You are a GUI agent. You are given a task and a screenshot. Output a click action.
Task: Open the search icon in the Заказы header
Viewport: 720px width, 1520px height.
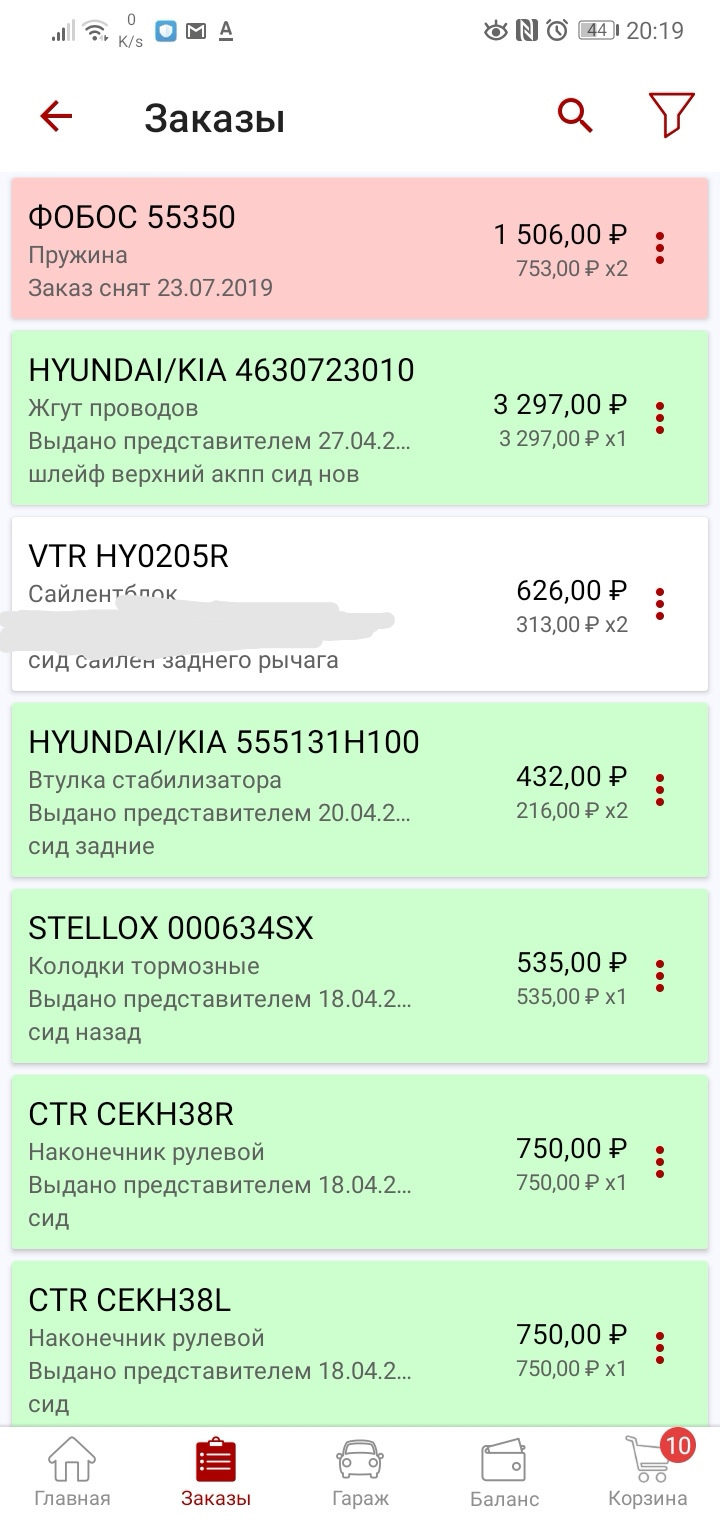click(574, 115)
